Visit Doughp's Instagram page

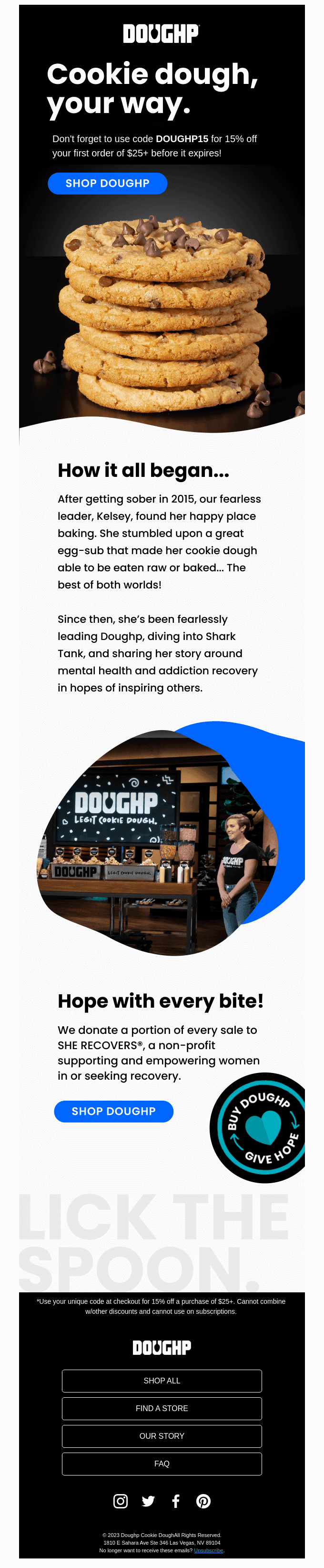(x=121, y=1501)
